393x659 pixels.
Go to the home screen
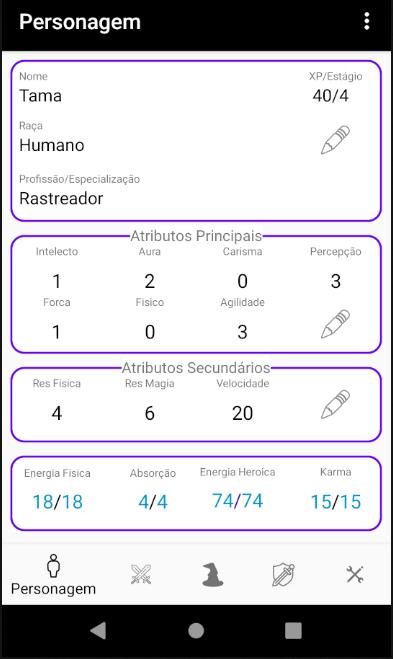click(x=196, y=630)
